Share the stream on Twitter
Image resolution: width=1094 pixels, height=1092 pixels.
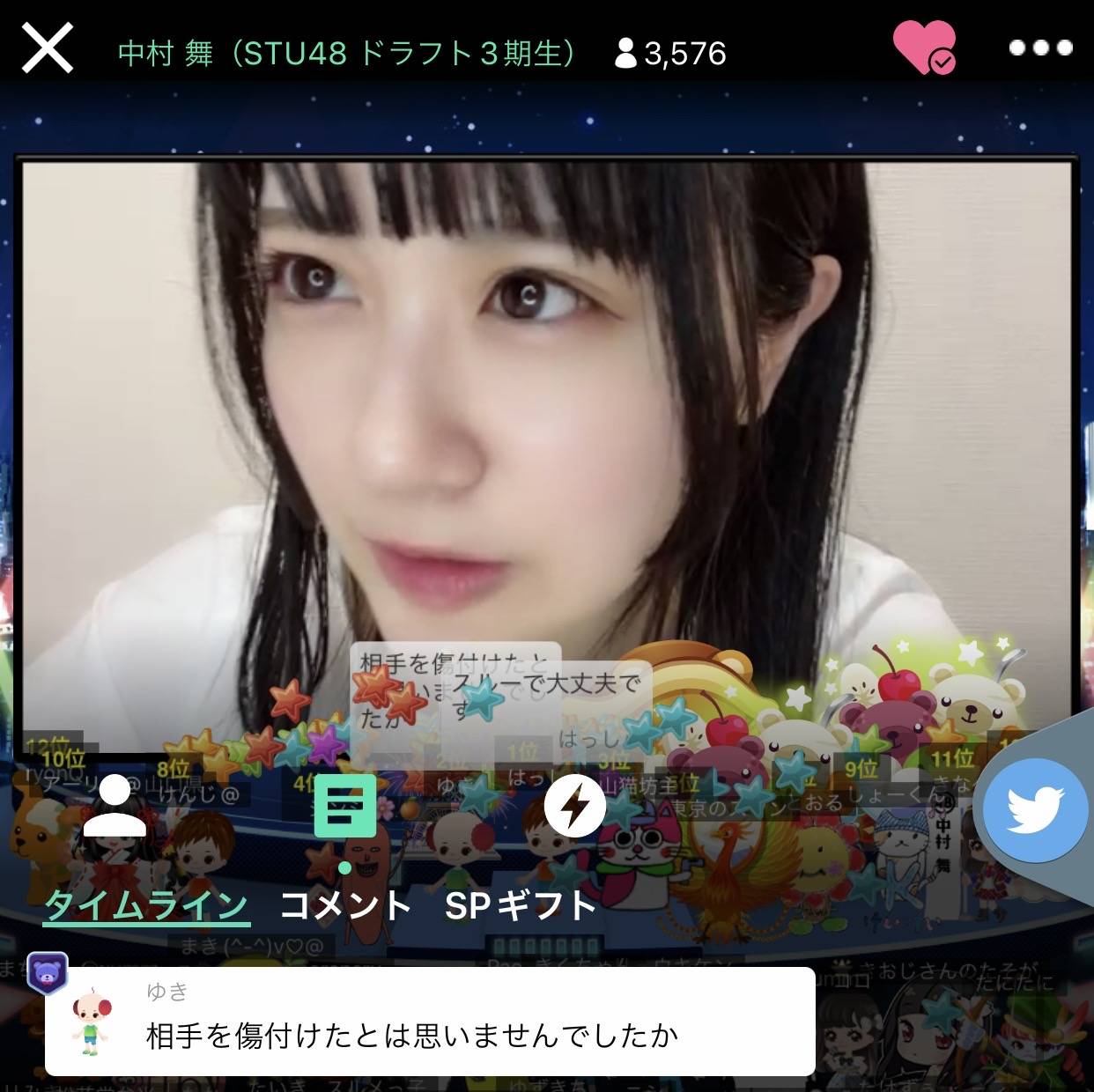pyautogui.click(x=1035, y=810)
